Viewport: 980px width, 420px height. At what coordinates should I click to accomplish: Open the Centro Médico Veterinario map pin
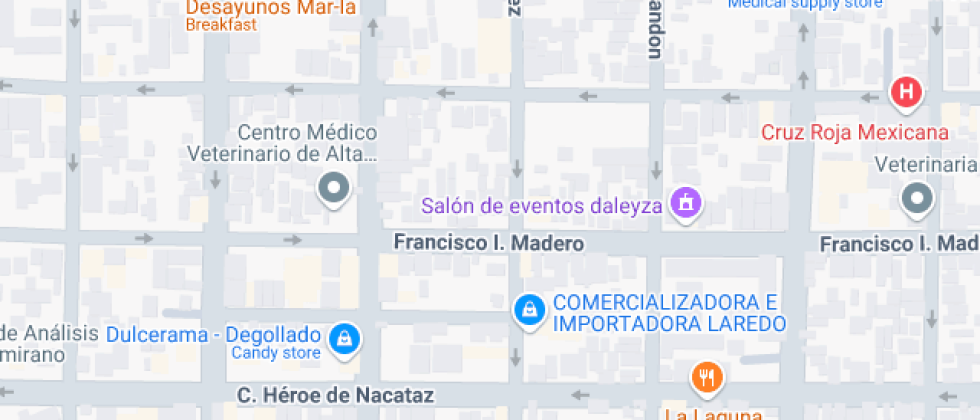pyautogui.click(x=333, y=187)
